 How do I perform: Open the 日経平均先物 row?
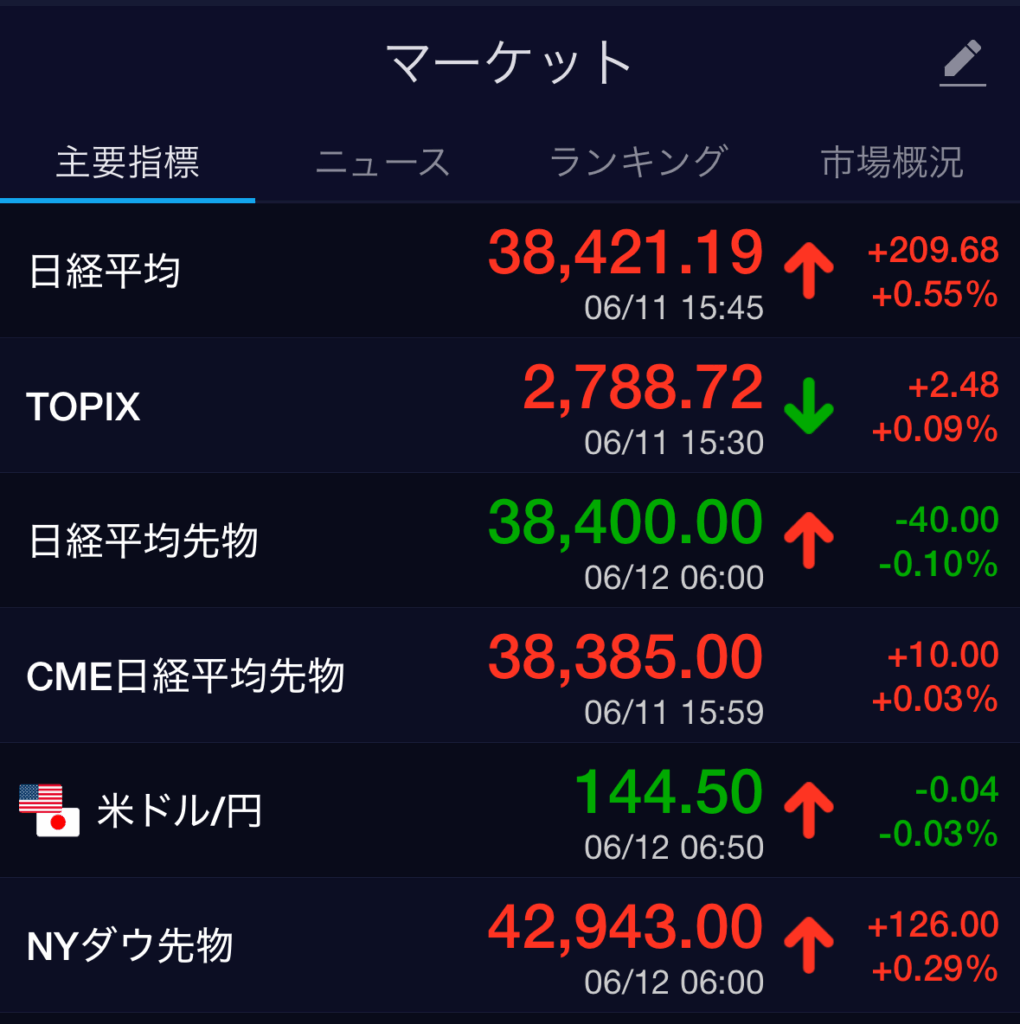click(510, 541)
